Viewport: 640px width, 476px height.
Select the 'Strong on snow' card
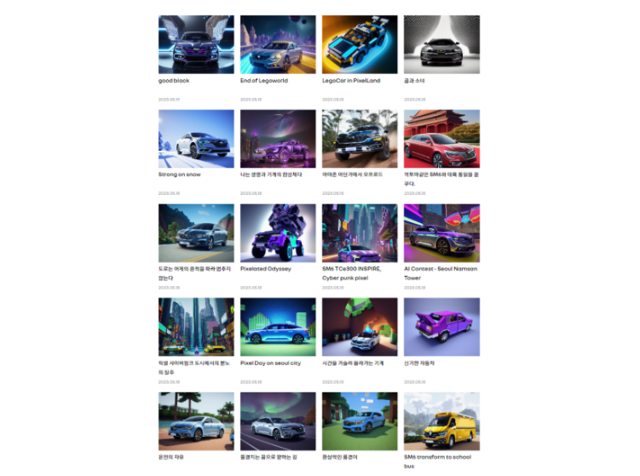(196, 139)
